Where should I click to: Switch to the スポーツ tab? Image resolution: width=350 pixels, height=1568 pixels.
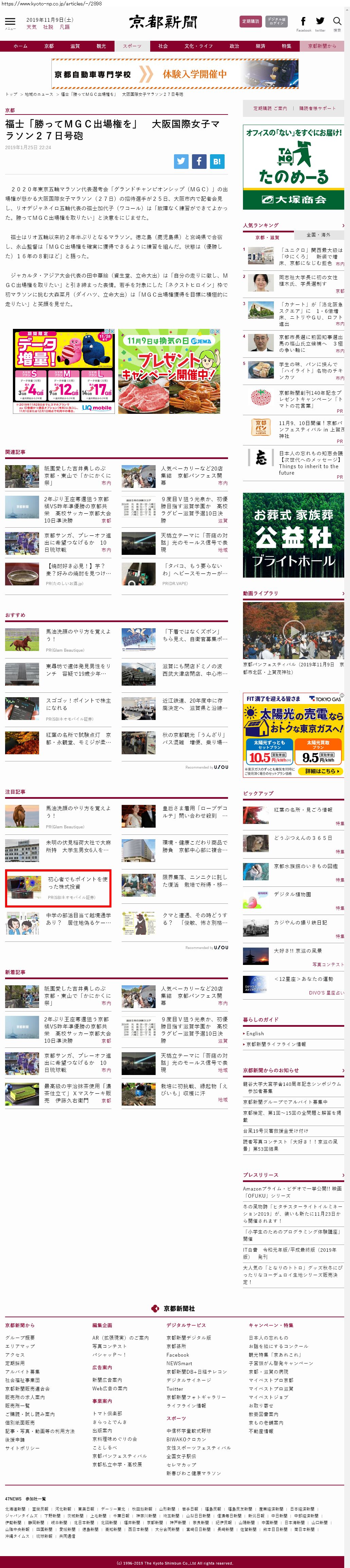[132, 46]
